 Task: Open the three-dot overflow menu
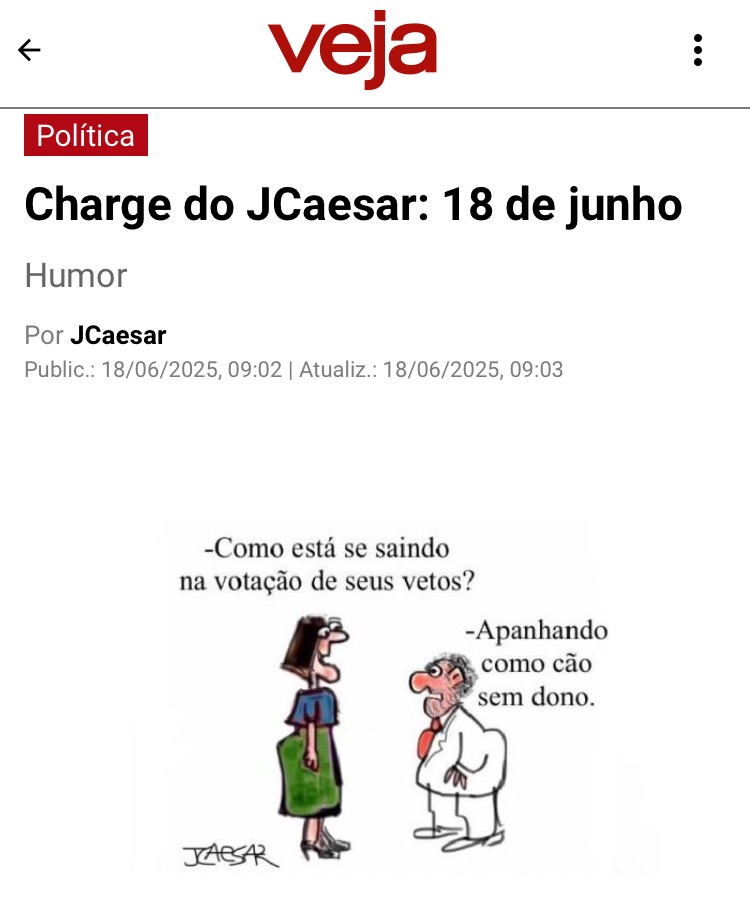[698, 50]
